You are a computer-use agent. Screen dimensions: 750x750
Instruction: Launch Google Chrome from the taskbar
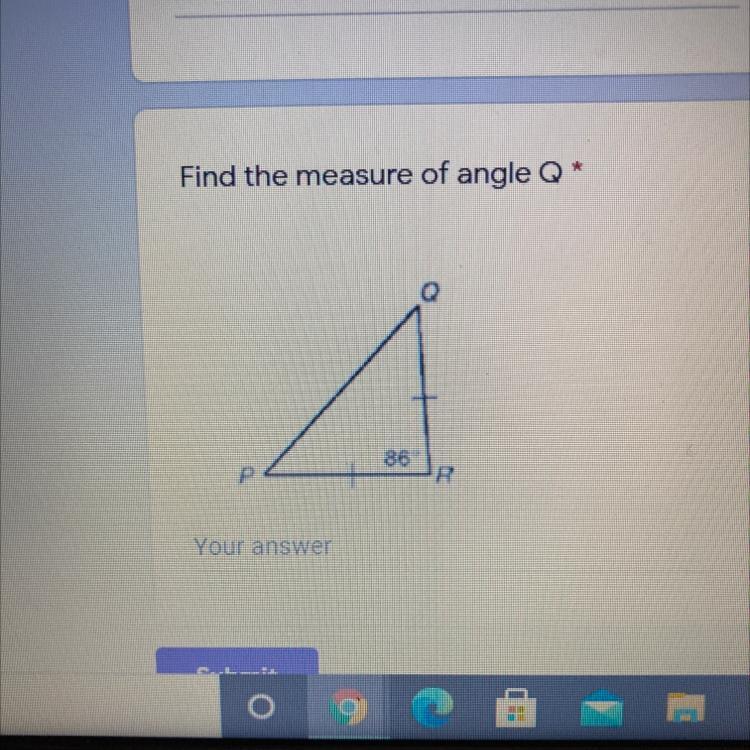coord(349,707)
